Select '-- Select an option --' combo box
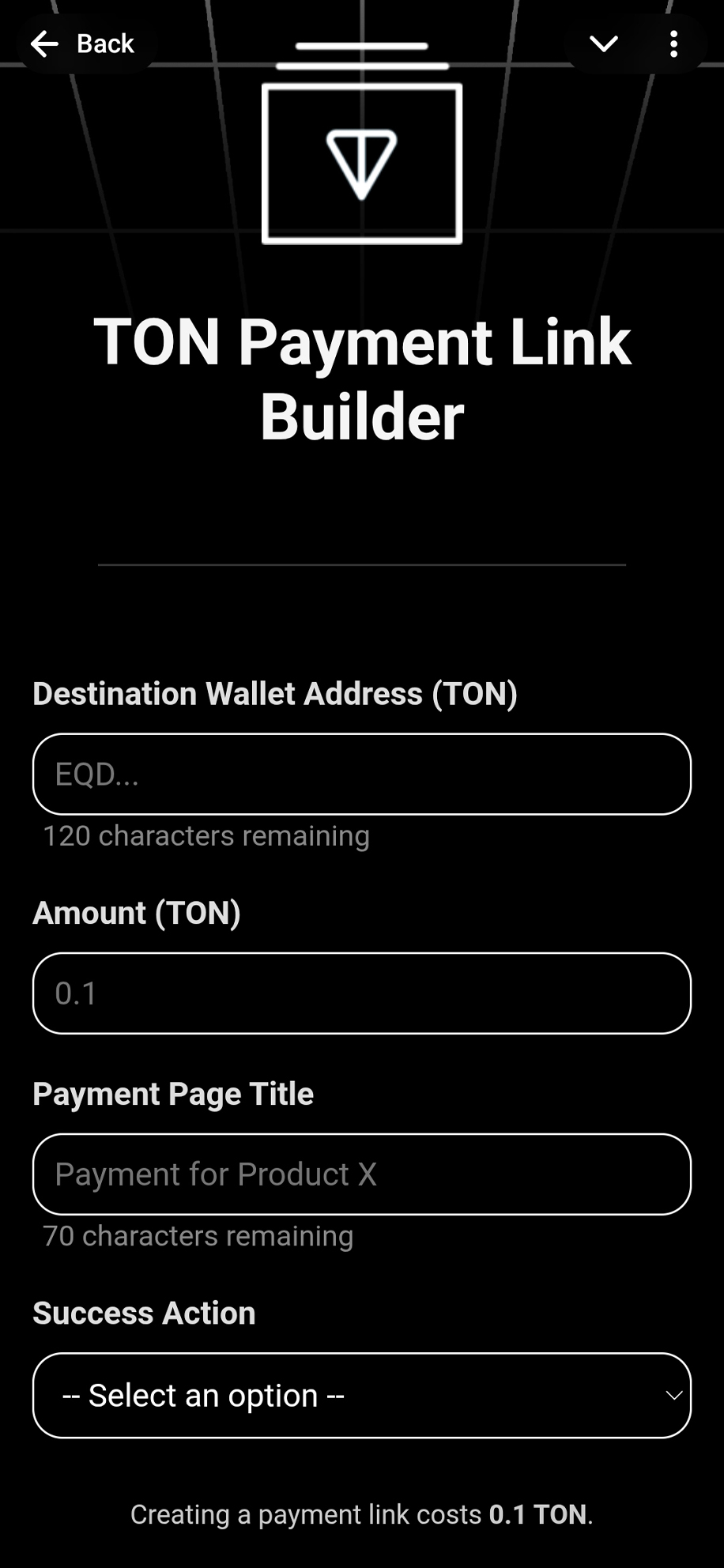The width and height of the screenshot is (724, 1568). [x=362, y=1395]
